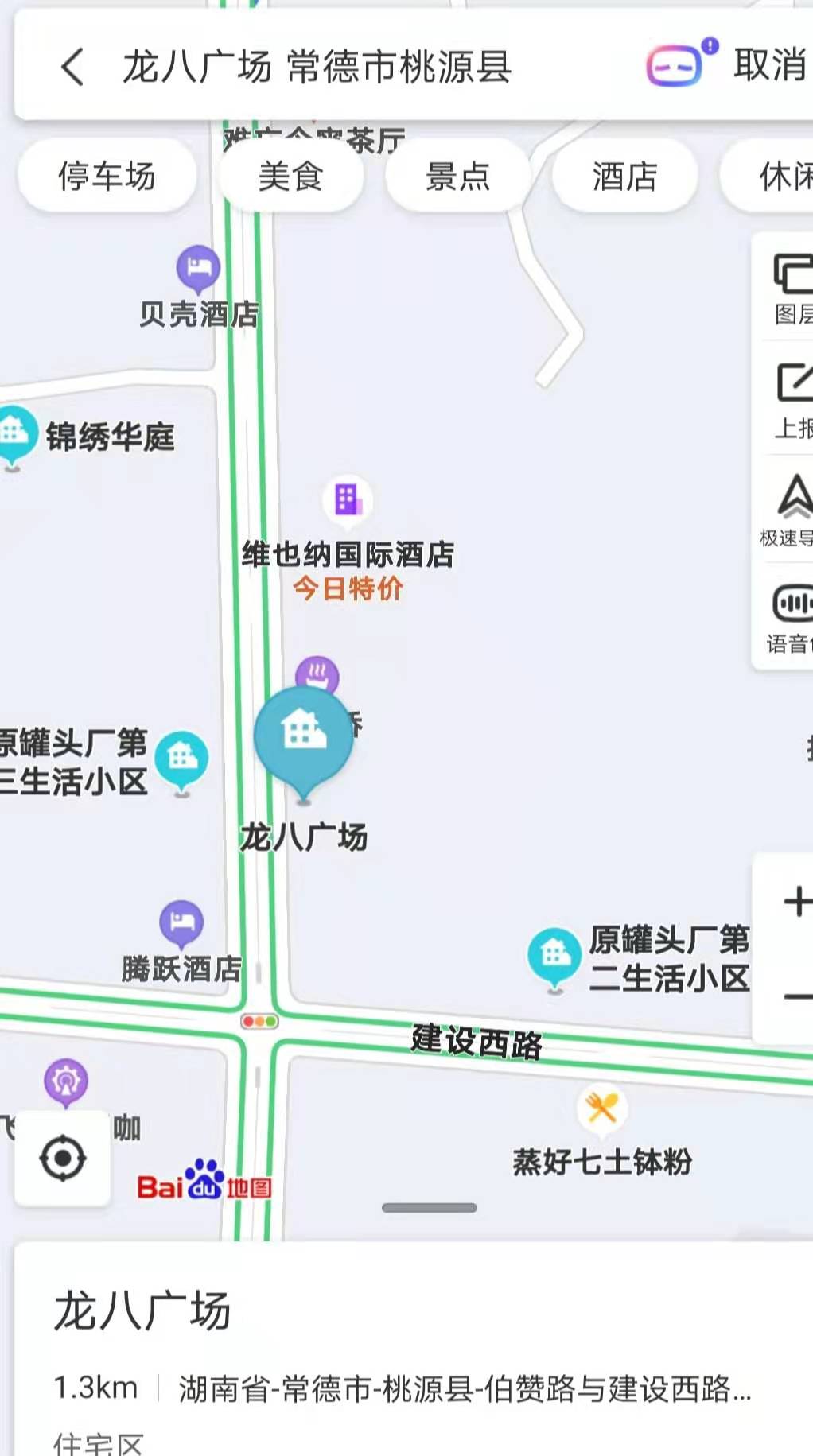
Task: Zoom in with the plus button
Action: click(x=795, y=902)
